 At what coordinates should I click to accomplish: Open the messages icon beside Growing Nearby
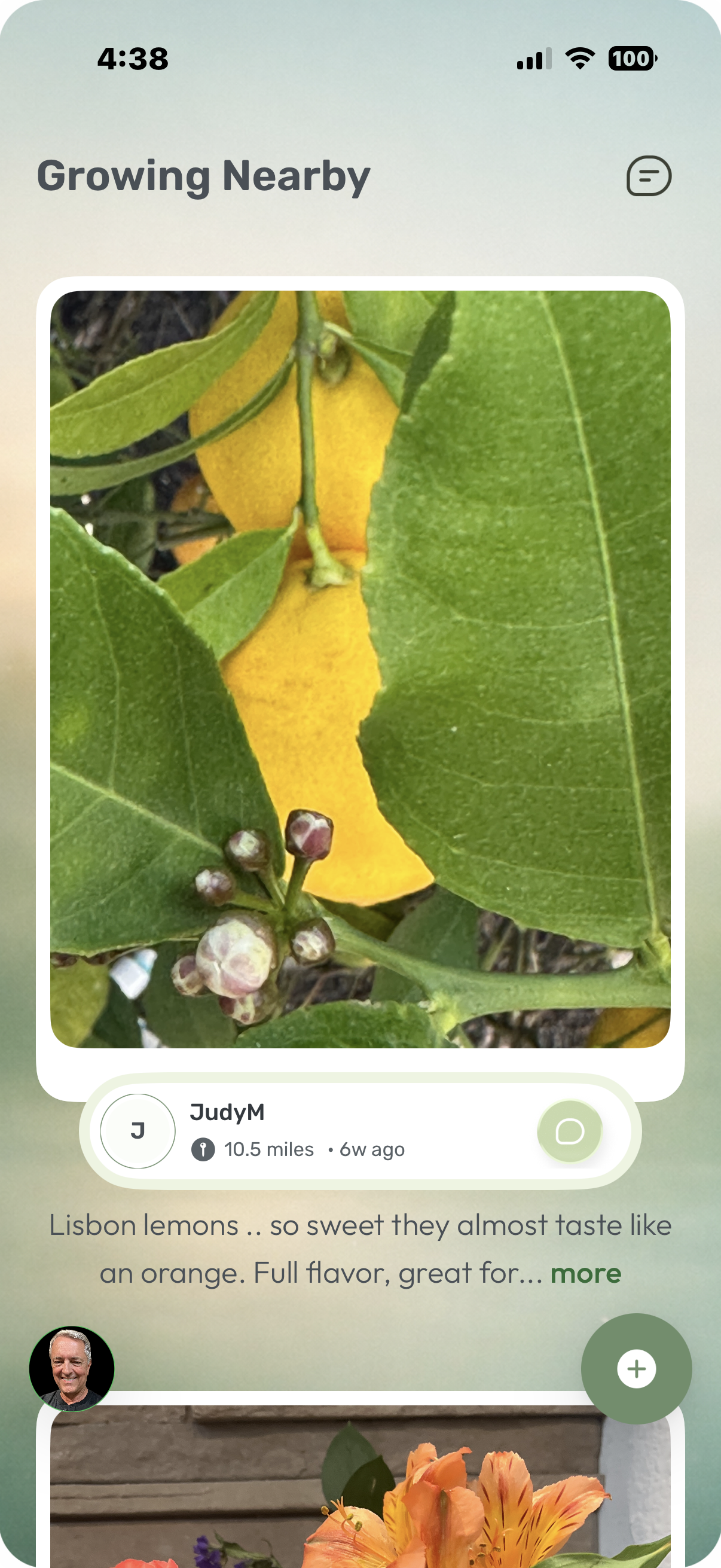tap(649, 176)
